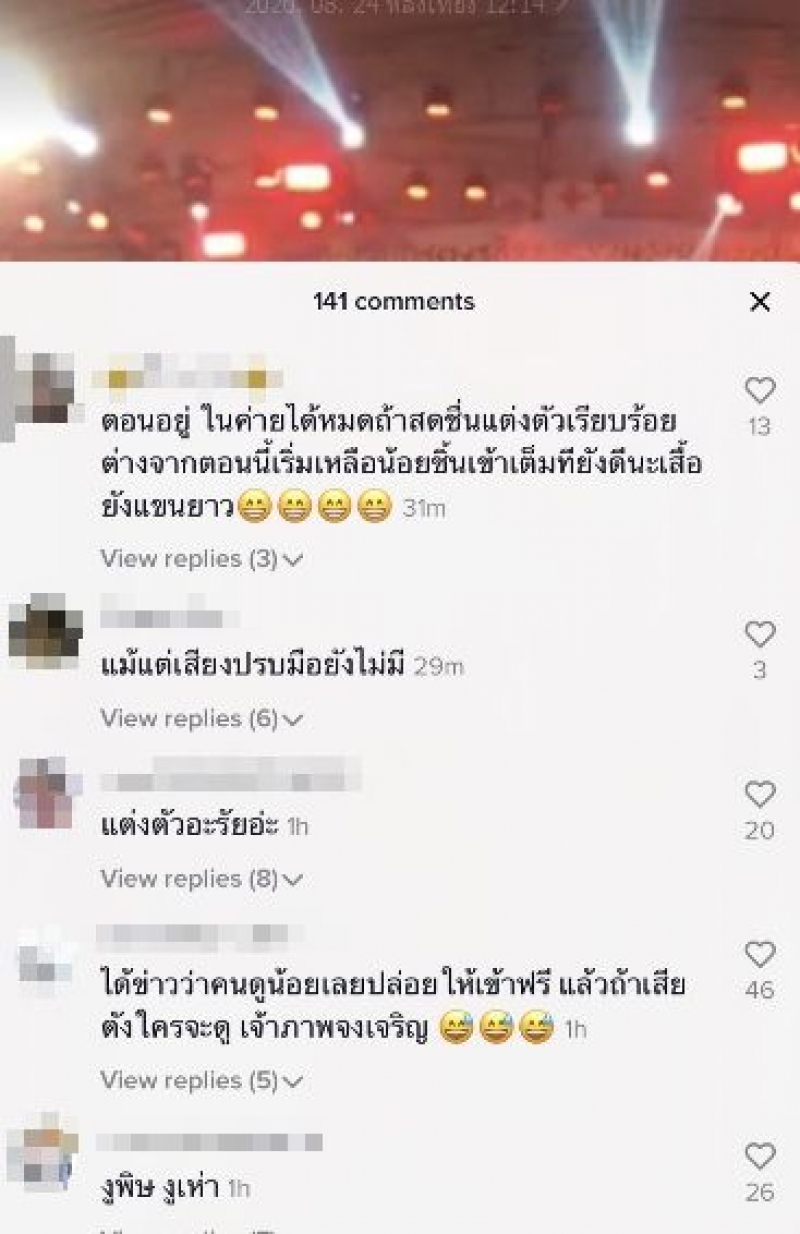Expand View replies (6)
This screenshot has width=800, height=1234.
point(200,719)
